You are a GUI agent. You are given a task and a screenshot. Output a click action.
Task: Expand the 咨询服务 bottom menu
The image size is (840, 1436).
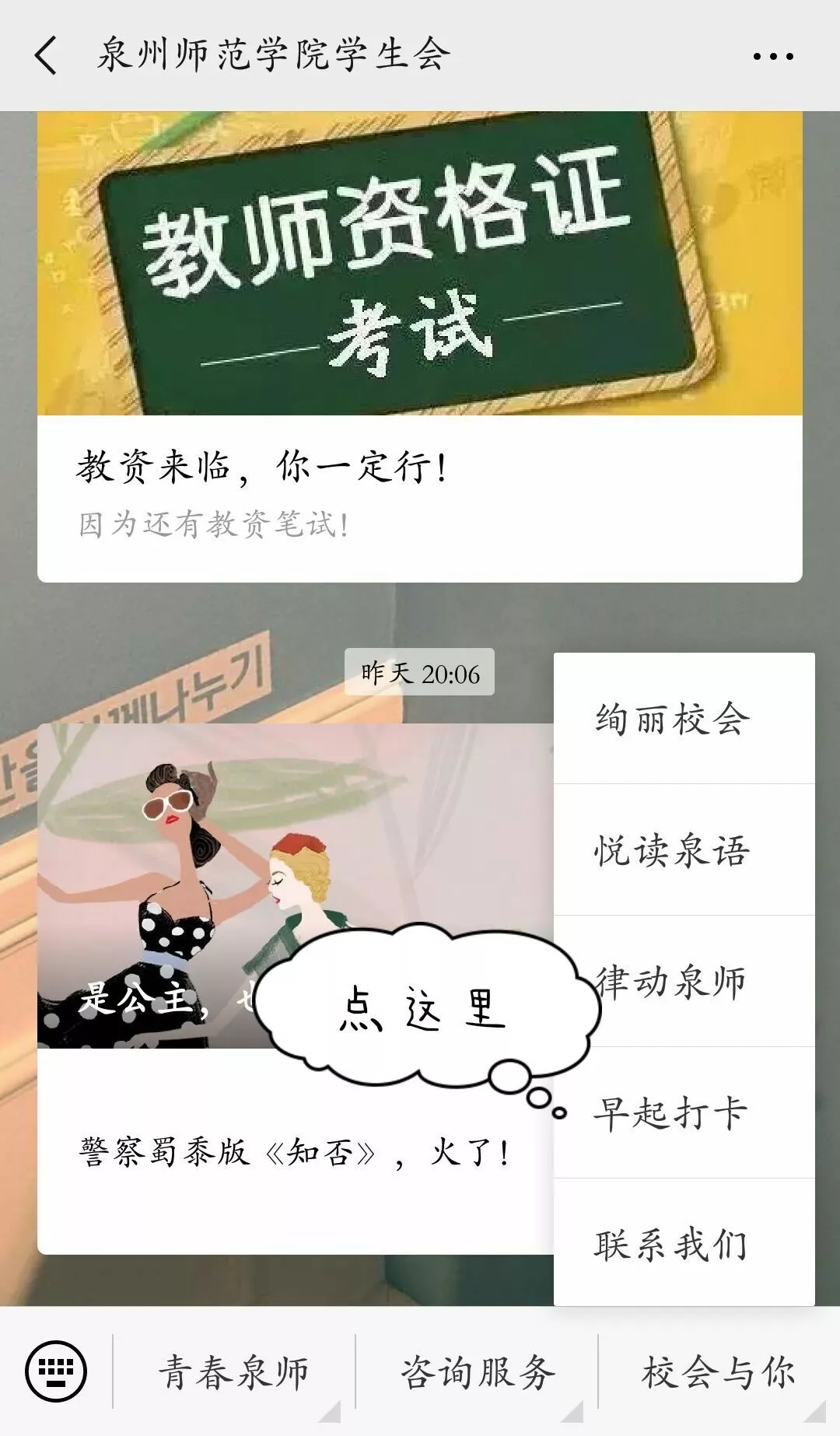click(x=477, y=1371)
